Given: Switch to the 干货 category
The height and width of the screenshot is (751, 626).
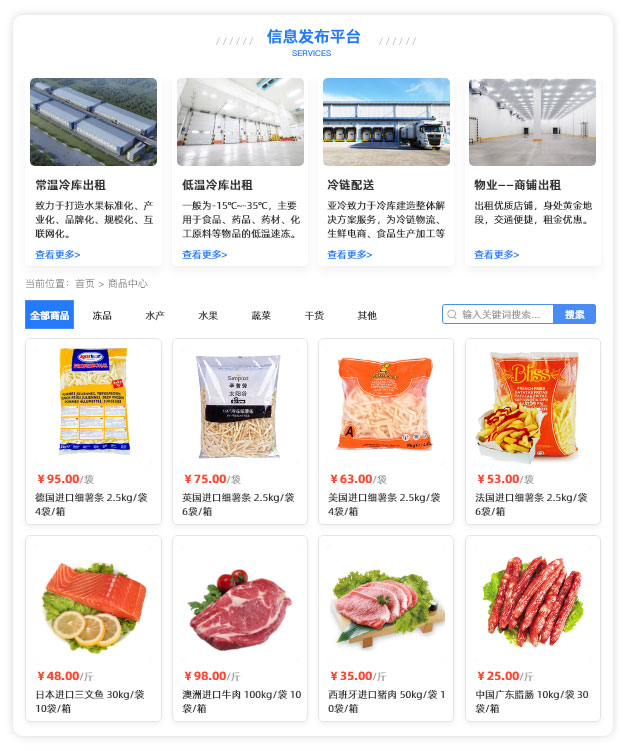Looking at the screenshot, I should 314,315.
